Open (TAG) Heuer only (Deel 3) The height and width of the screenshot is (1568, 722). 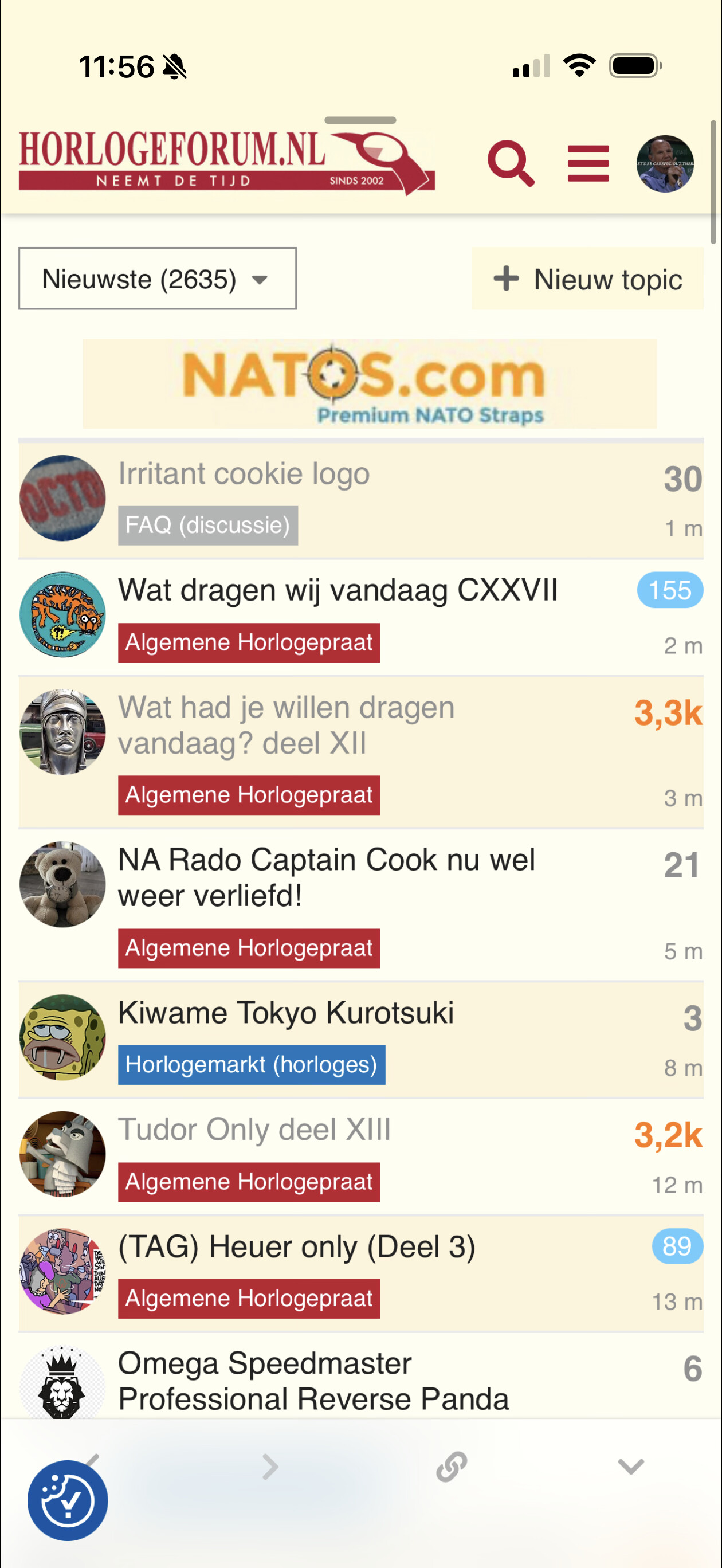296,1246
